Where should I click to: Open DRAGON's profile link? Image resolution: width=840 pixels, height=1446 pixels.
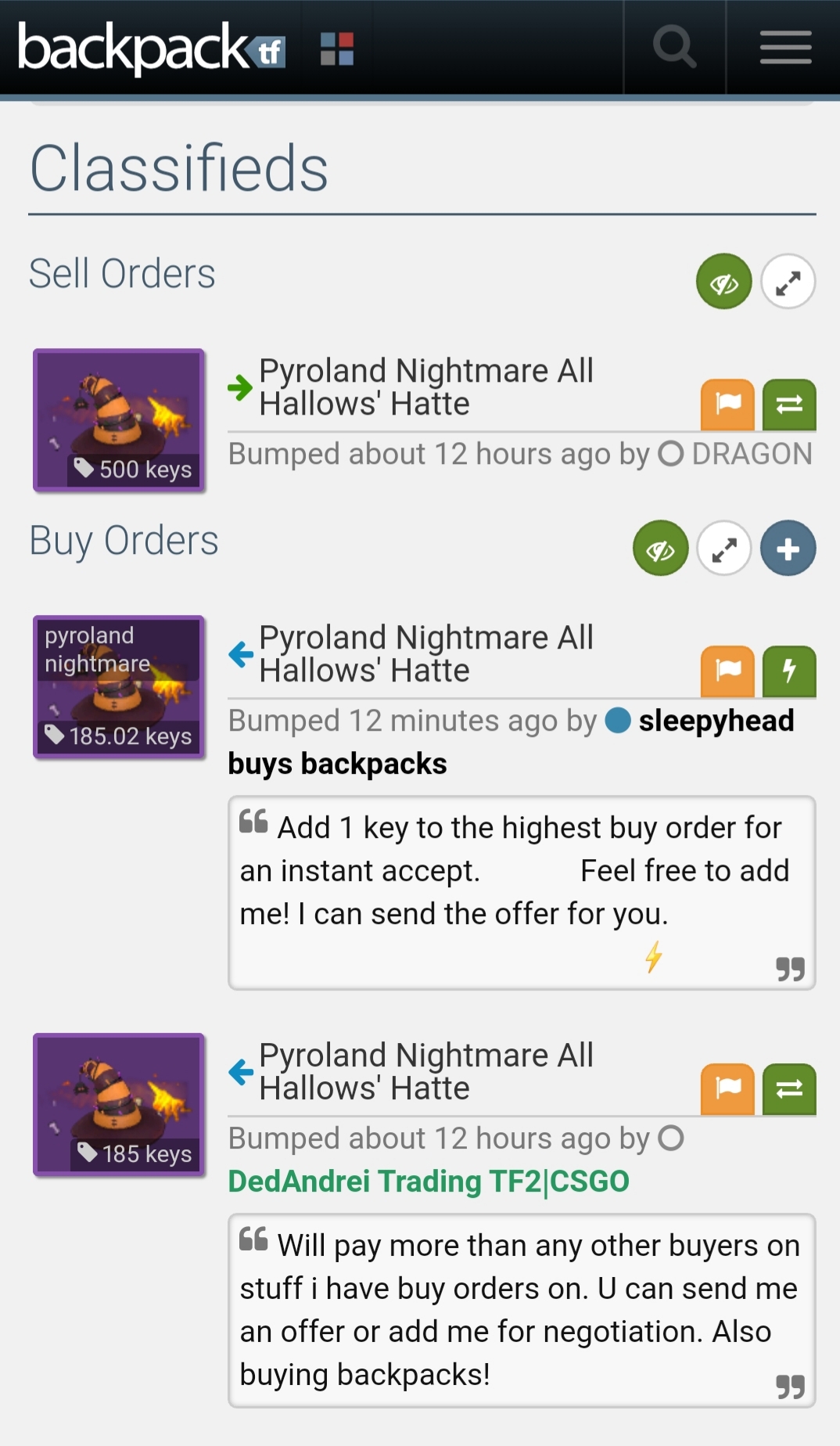coord(751,454)
